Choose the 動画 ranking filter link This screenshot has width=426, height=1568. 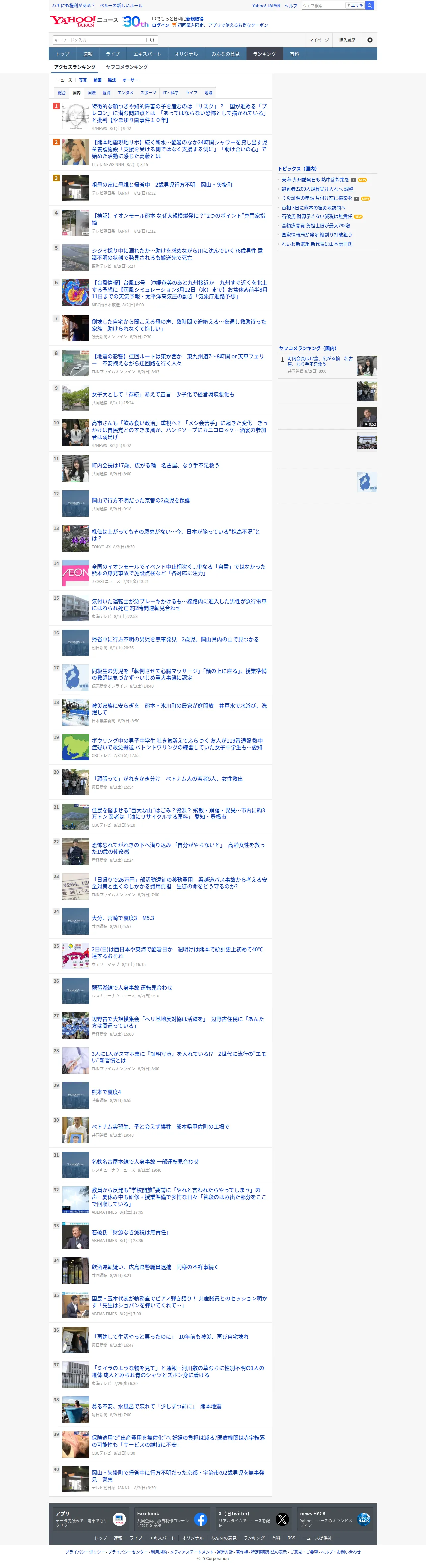pos(98,80)
